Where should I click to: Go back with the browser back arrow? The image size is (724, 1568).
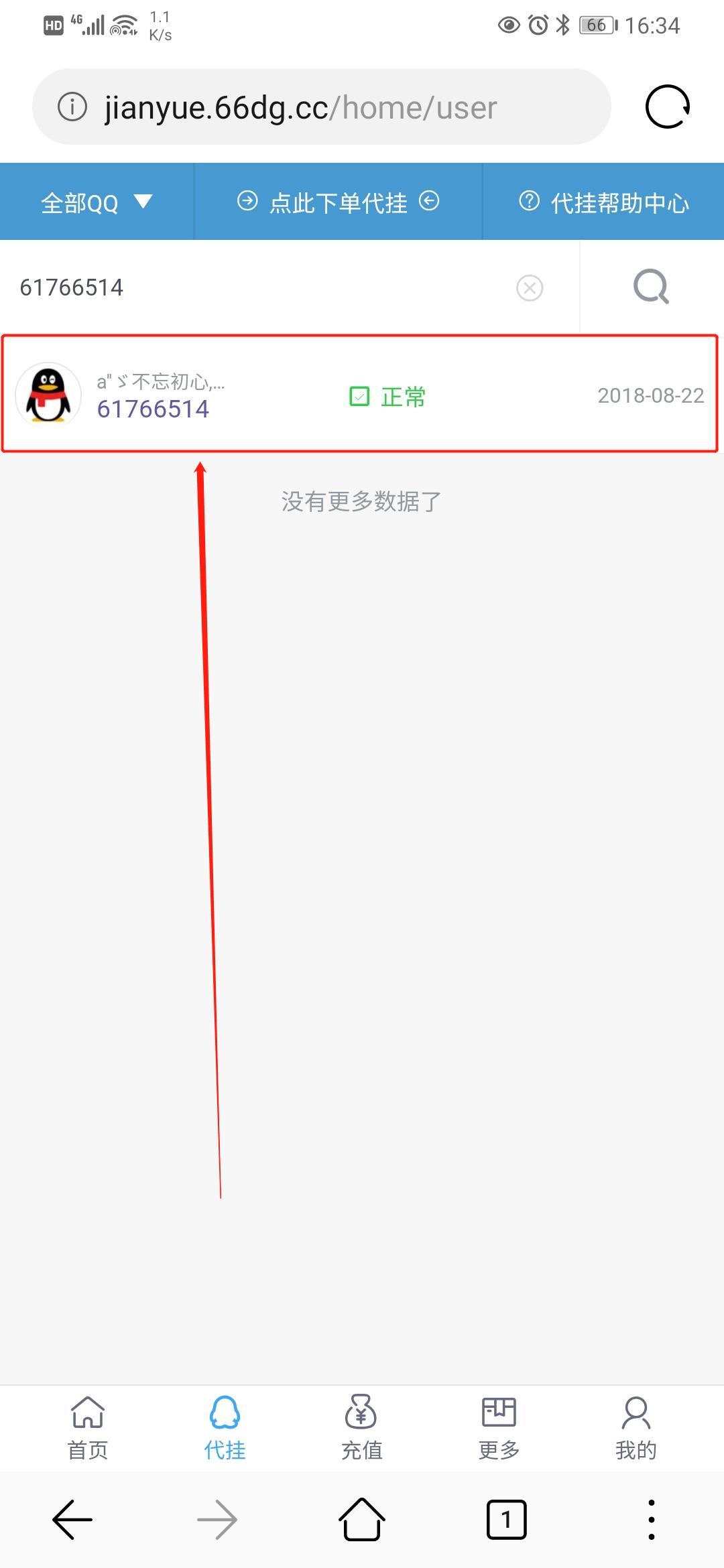(72, 1520)
